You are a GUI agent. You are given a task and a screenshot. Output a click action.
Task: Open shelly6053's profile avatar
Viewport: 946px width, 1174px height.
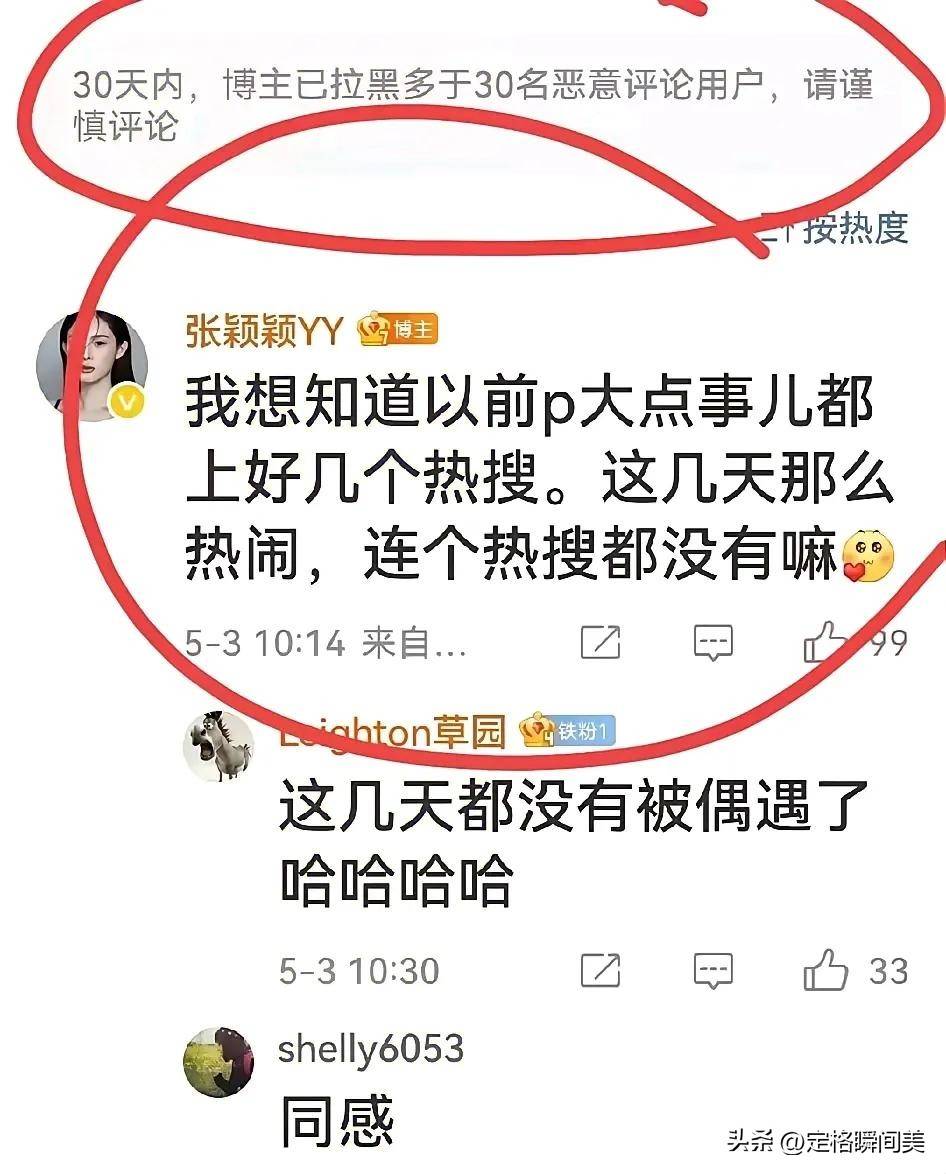218,1061
